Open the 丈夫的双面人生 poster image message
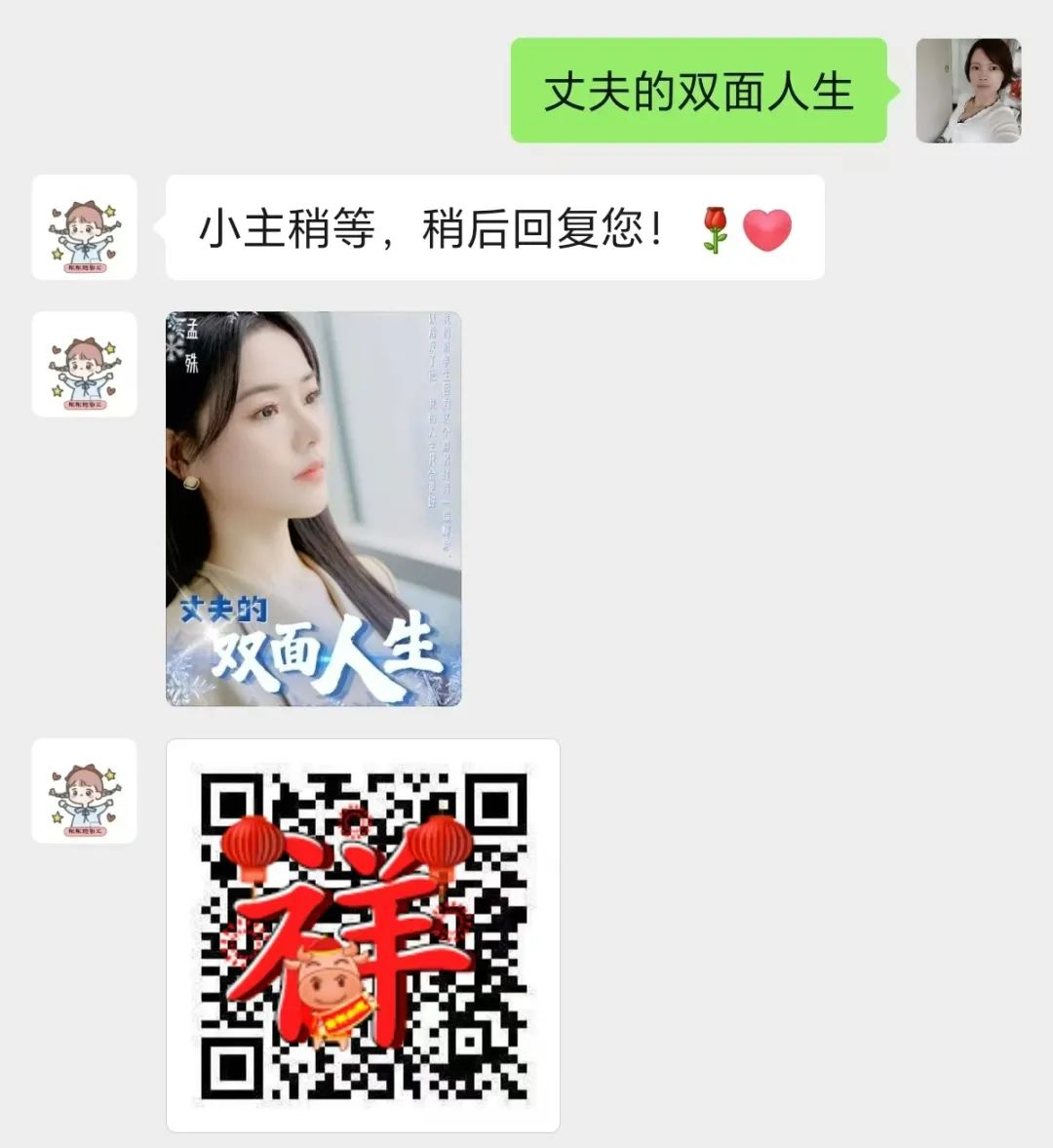Image resolution: width=1053 pixels, height=1148 pixels. [x=313, y=508]
